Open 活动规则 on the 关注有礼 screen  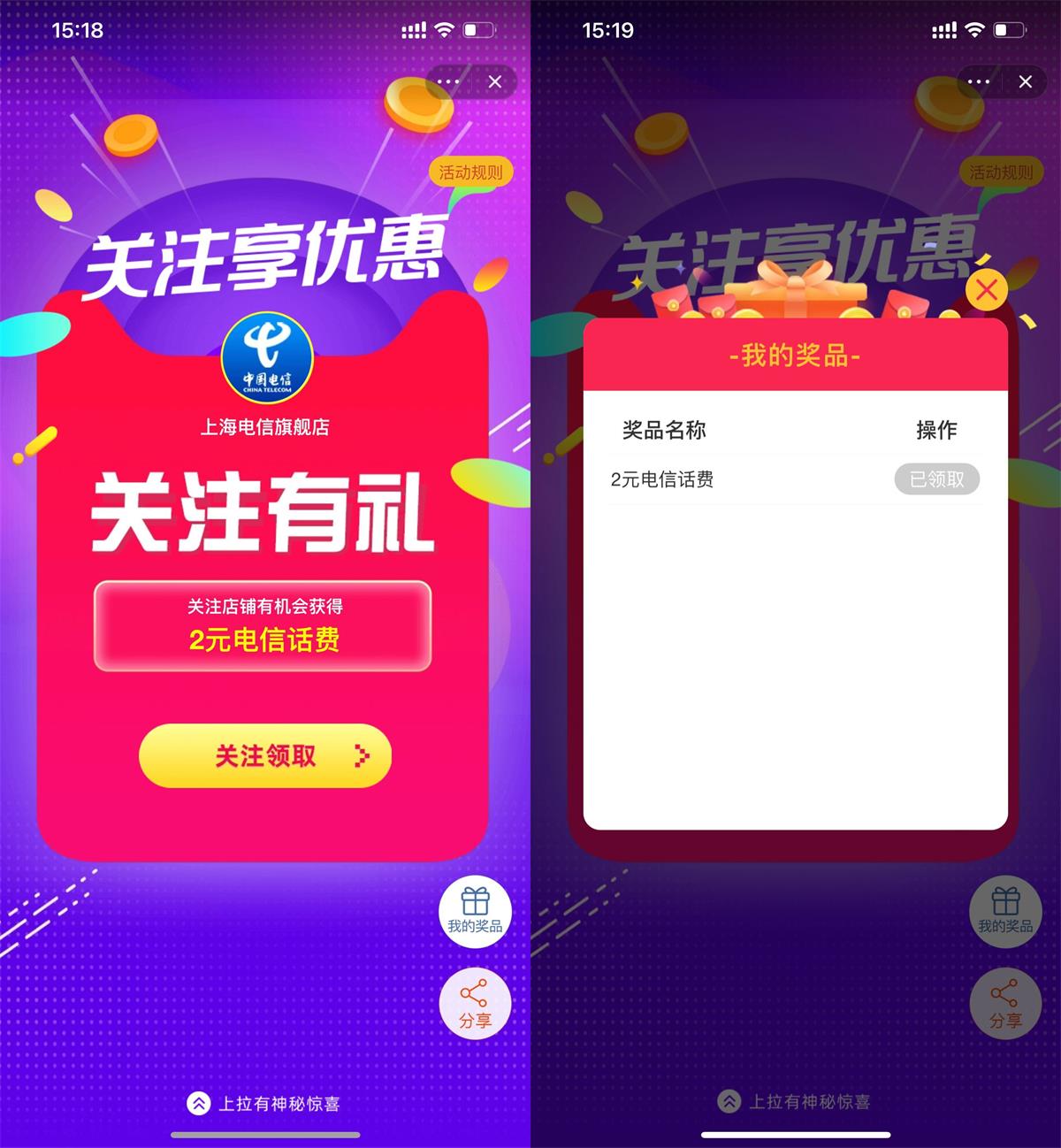point(469,172)
